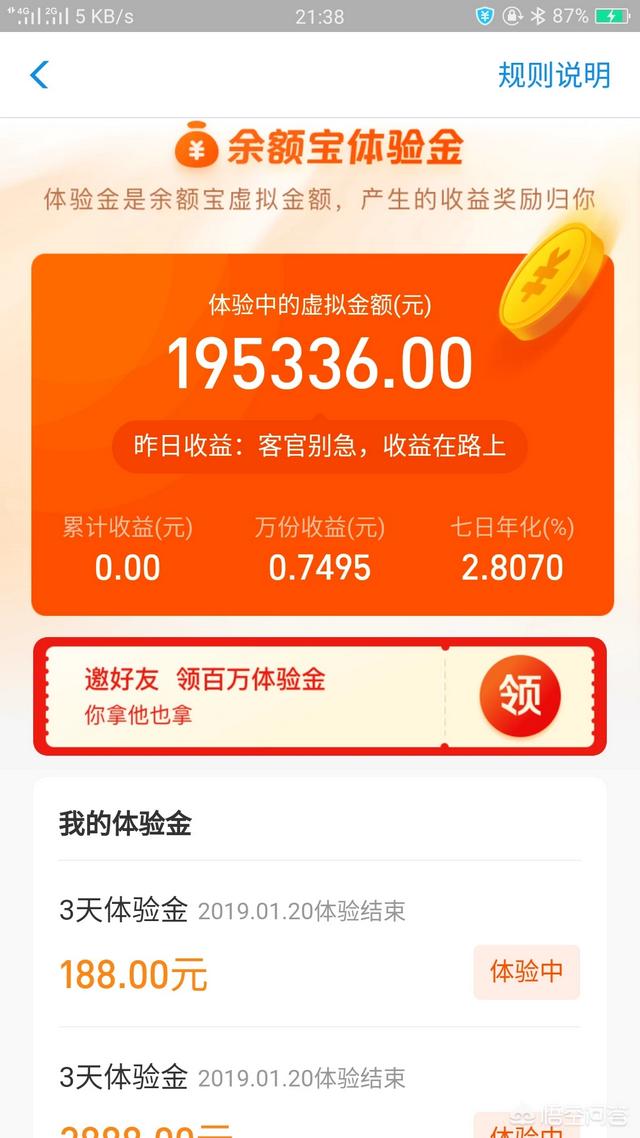Open 规则说明 rules explanation
The height and width of the screenshot is (1138, 640).
(x=554, y=75)
